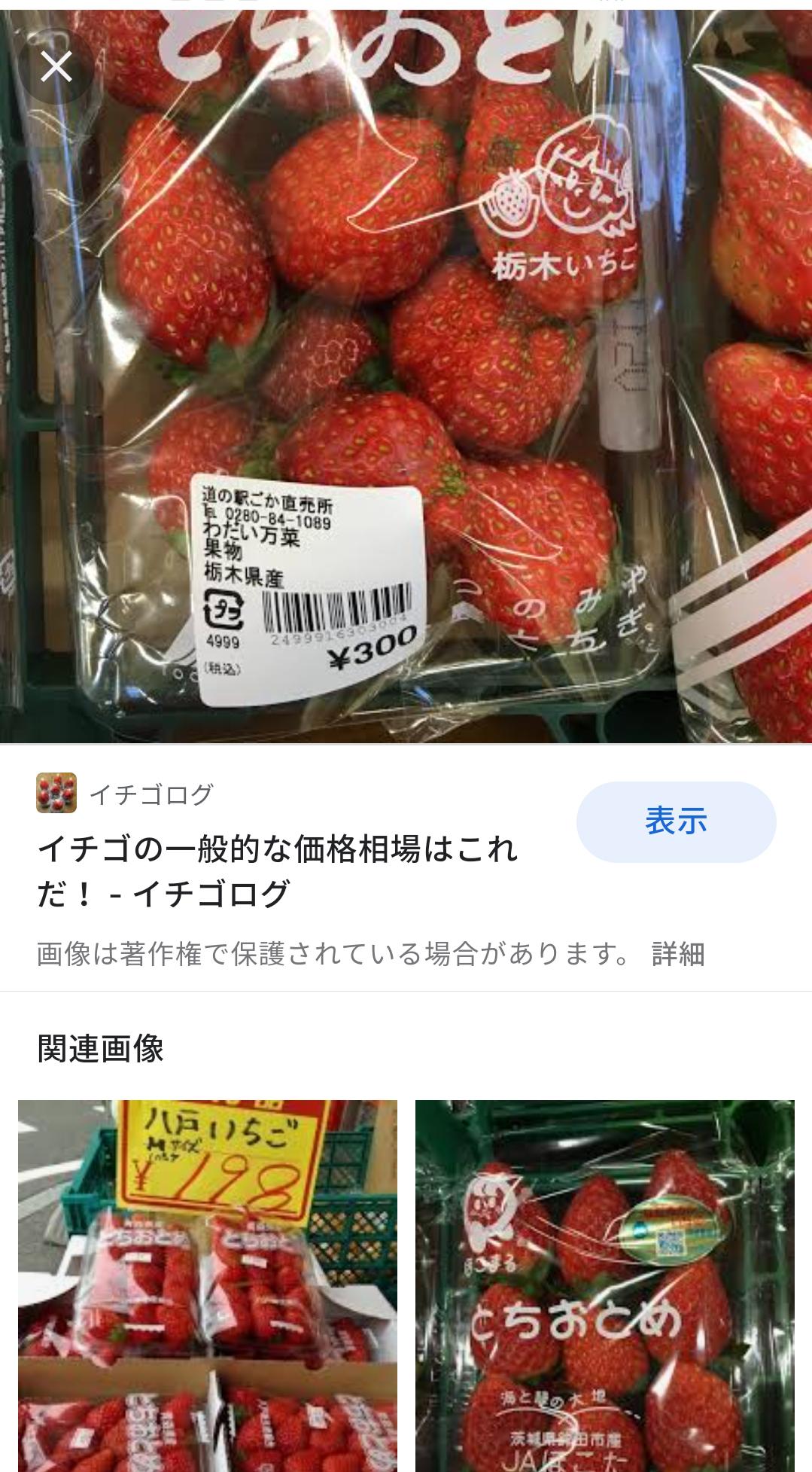Open related image of JAほこた とちおとめ pack
This screenshot has height=1472, width=812.
(x=604, y=1284)
